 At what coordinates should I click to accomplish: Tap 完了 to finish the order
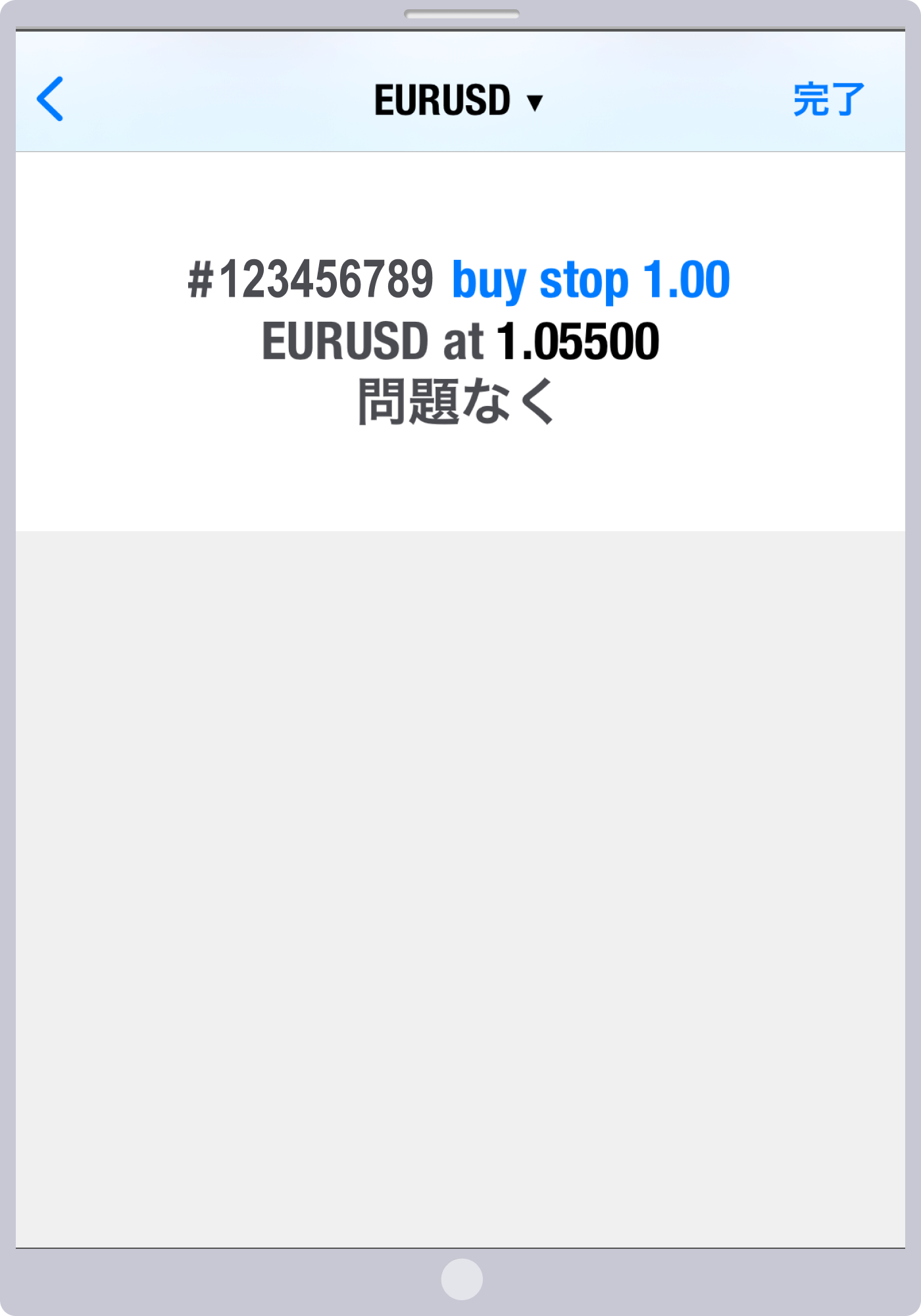(x=828, y=100)
